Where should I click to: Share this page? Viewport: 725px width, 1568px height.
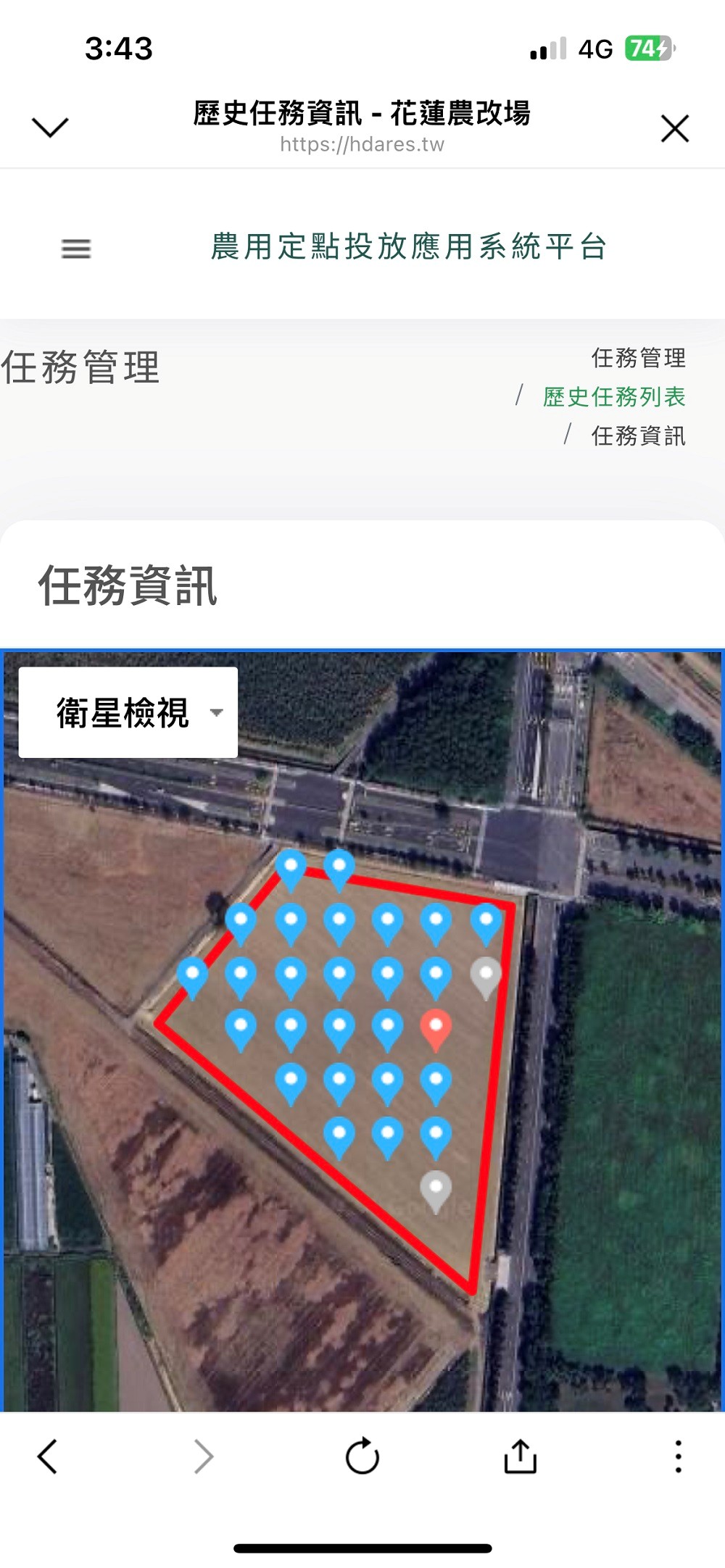tap(520, 1456)
